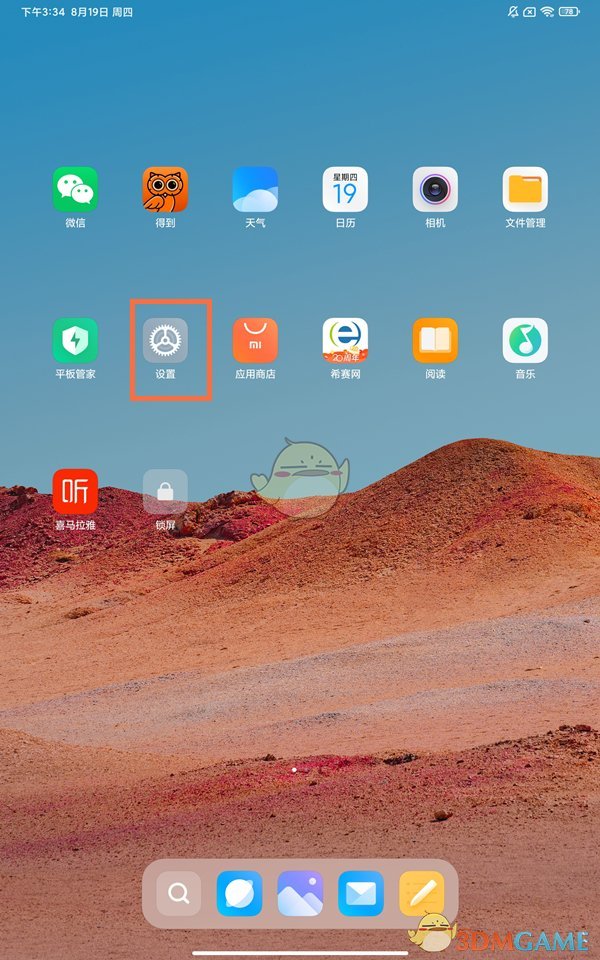Tap the 锁屏 lock screen shortcut
600x960 pixels.
pyautogui.click(x=165, y=491)
